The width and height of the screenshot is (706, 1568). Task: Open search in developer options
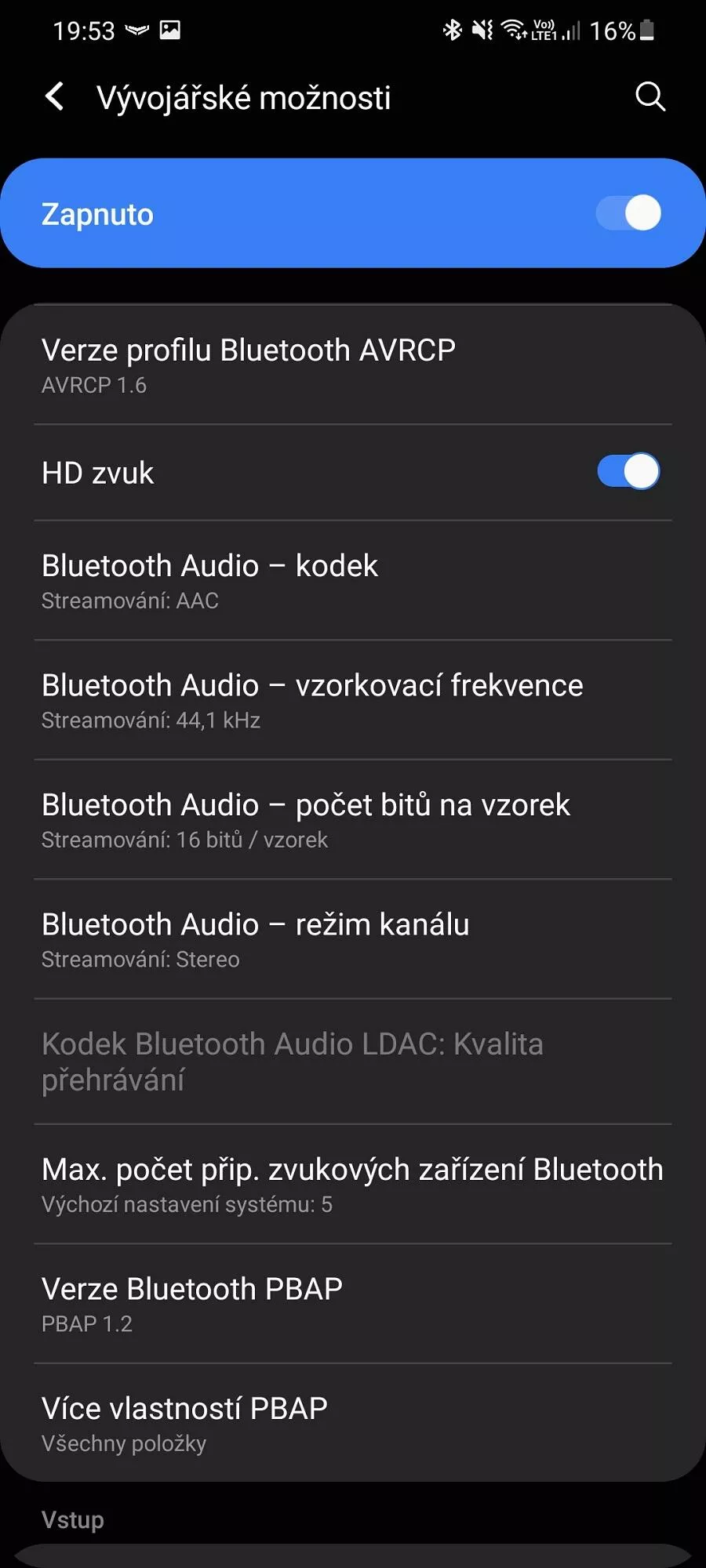pyautogui.click(x=650, y=97)
